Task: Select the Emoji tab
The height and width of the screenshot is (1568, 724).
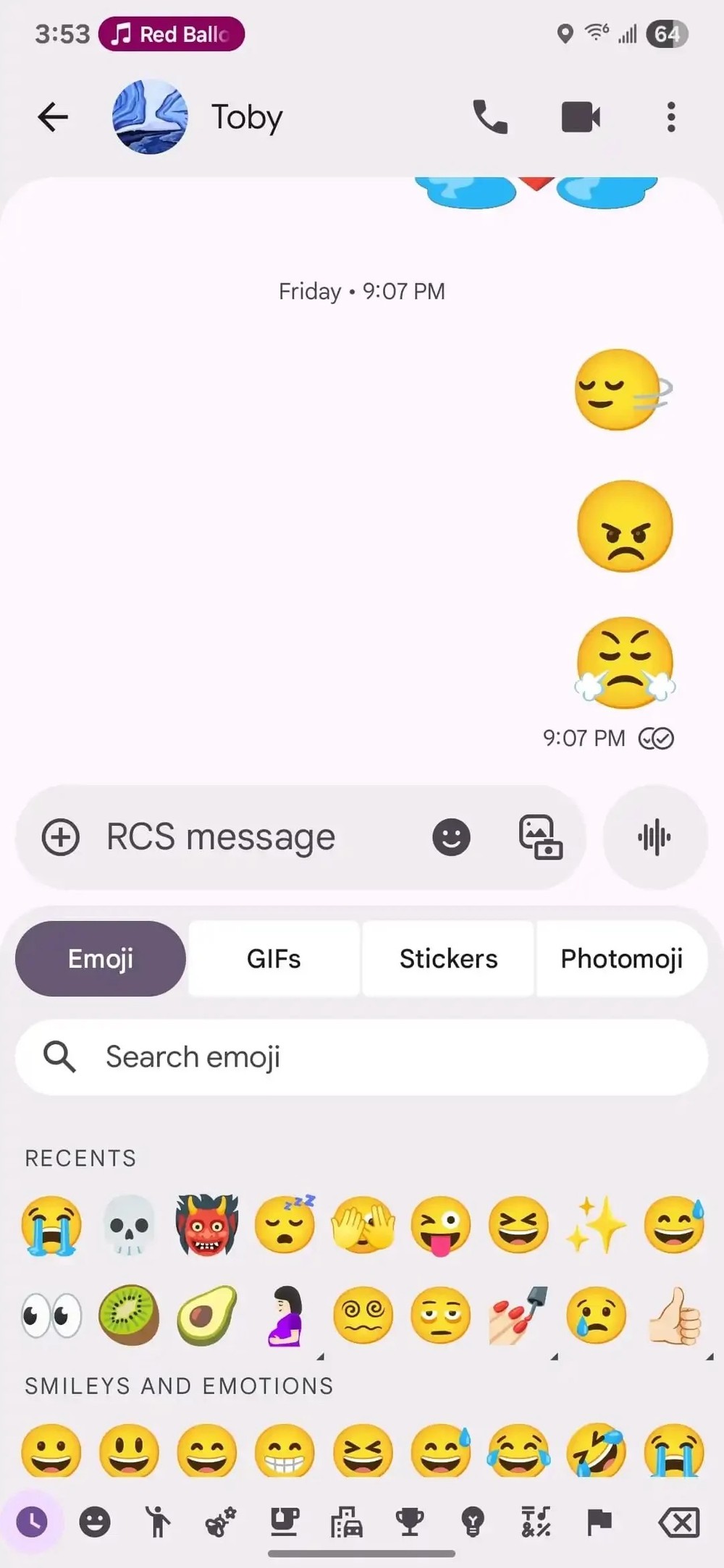Action: click(101, 959)
